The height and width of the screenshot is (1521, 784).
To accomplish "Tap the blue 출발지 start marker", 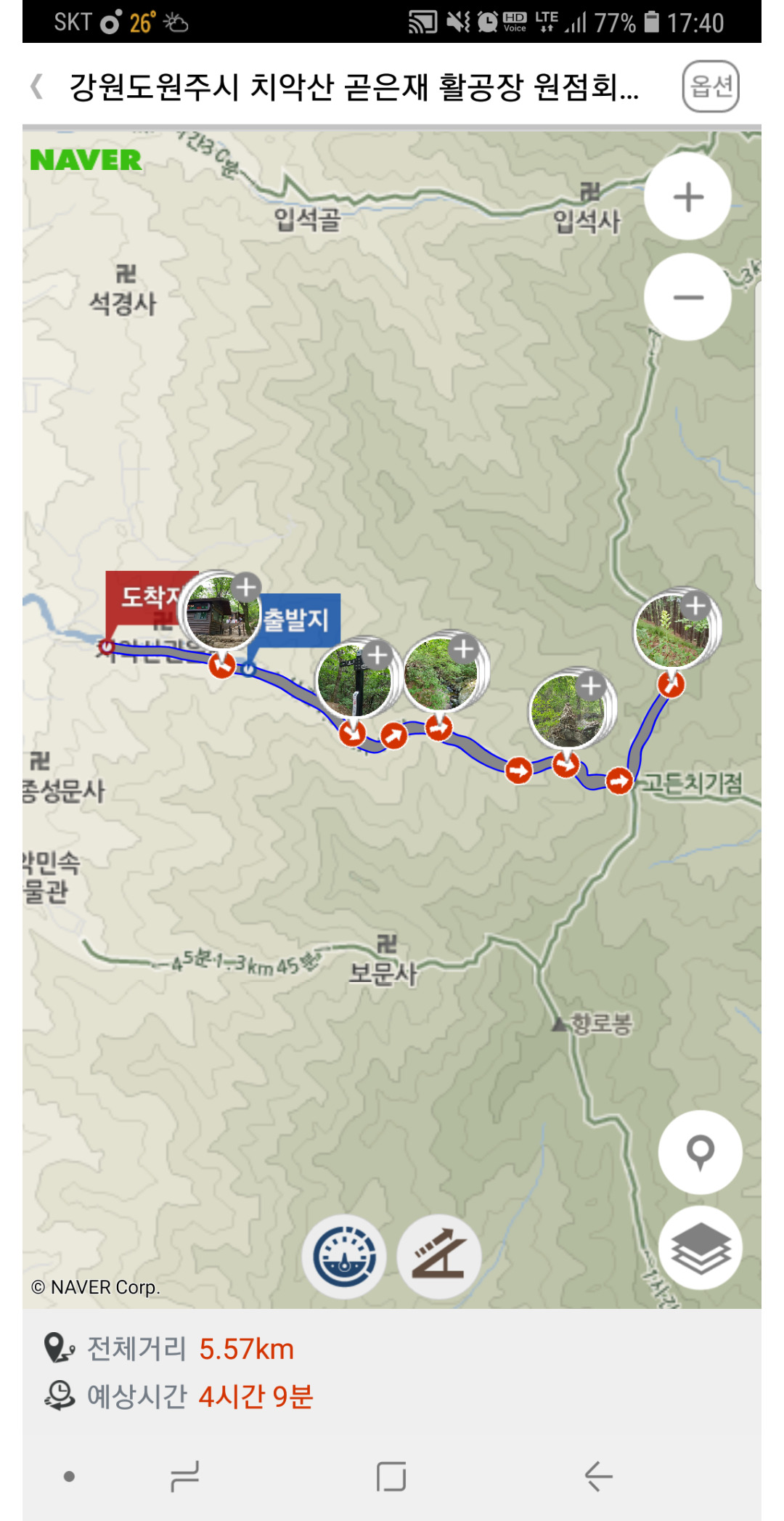I will pyautogui.click(x=294, y=620).
